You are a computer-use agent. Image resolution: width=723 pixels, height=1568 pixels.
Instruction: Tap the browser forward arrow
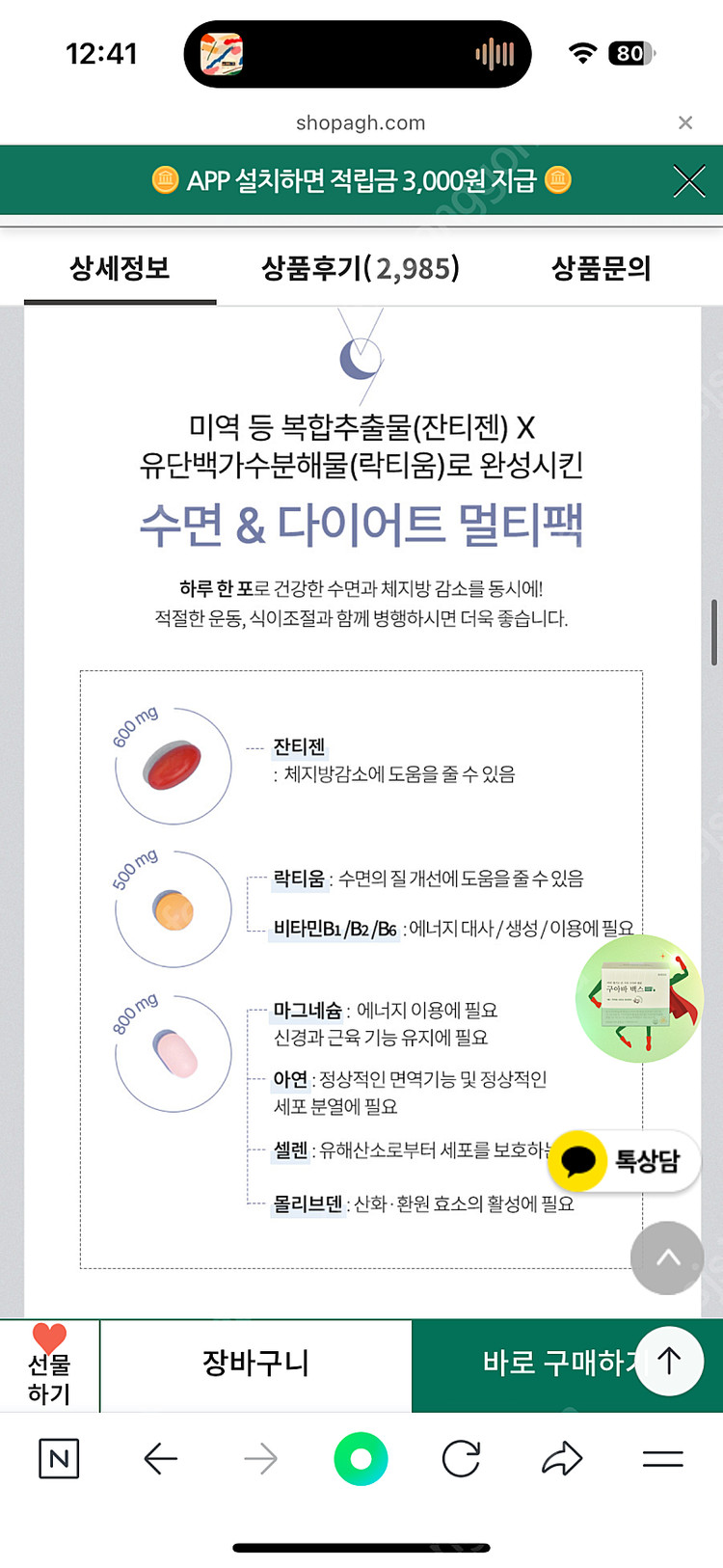pyautogui.click(x=260, y=1459)
